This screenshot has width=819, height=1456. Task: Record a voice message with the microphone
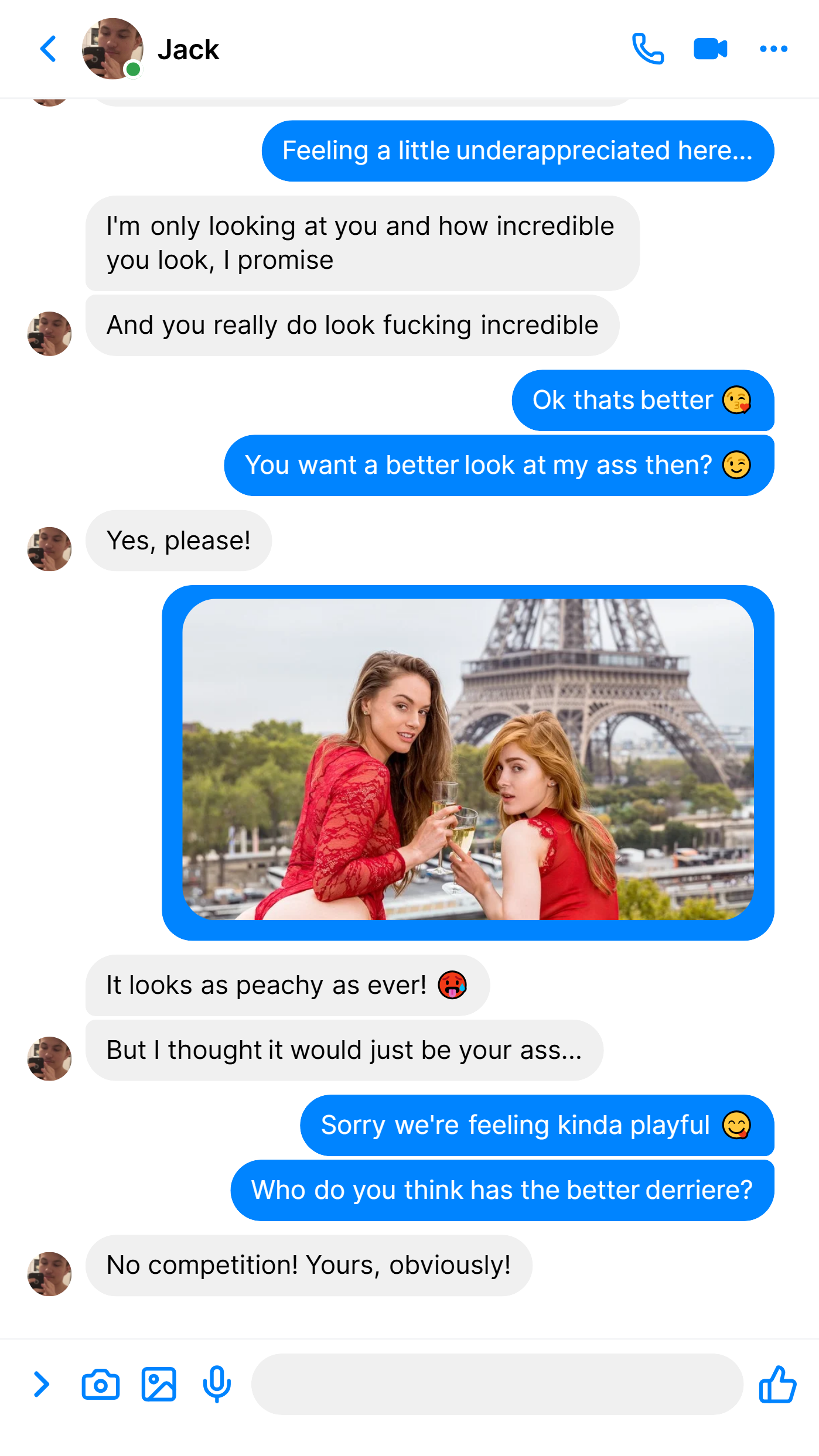pyautogui.click(x=217, y=1384)
